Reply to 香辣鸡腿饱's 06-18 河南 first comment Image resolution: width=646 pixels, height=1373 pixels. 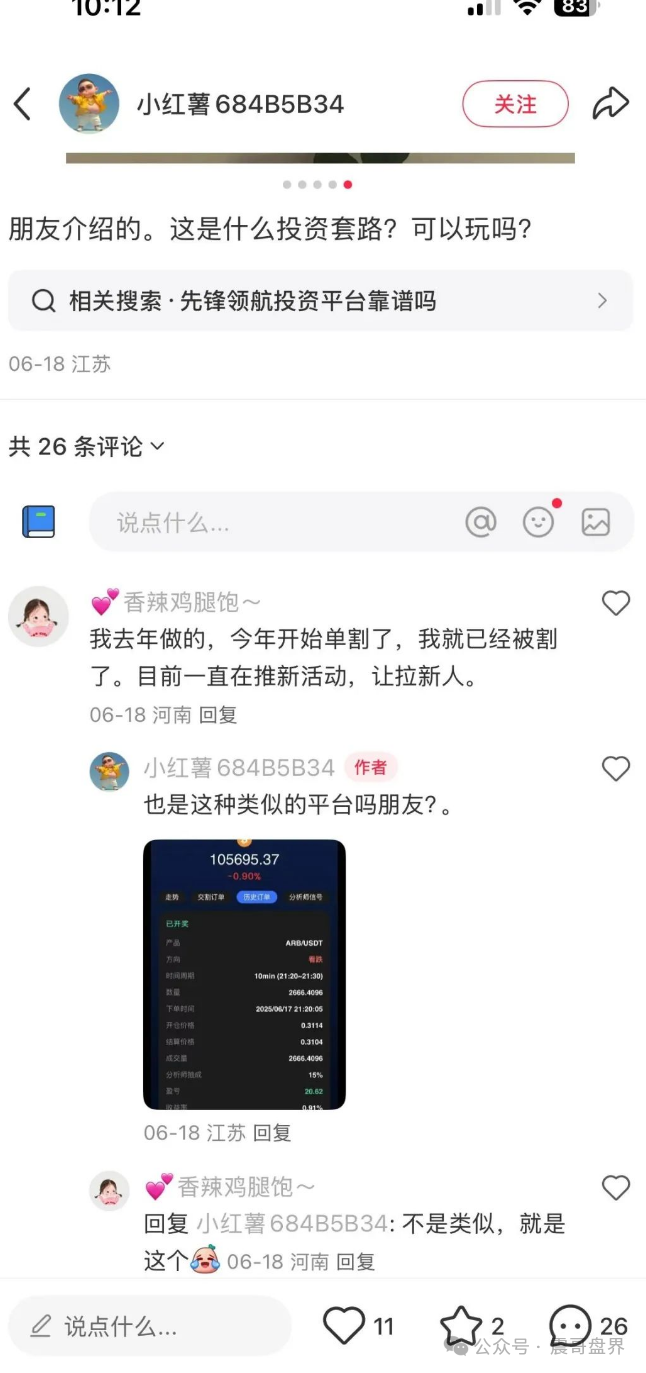pyautogui.click(x=218, y=715)
